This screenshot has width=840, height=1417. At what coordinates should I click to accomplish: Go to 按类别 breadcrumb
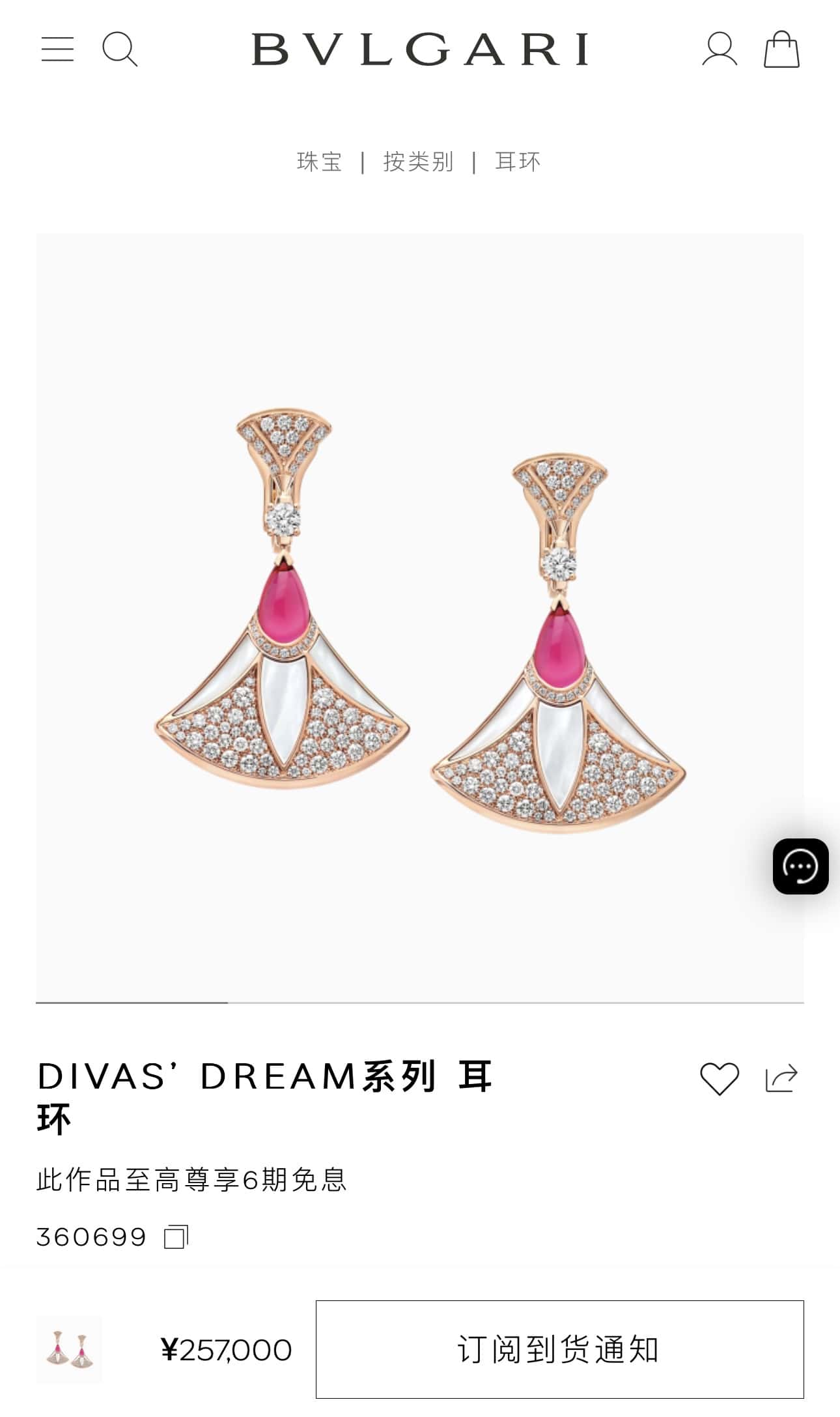(x=419, y=162)
